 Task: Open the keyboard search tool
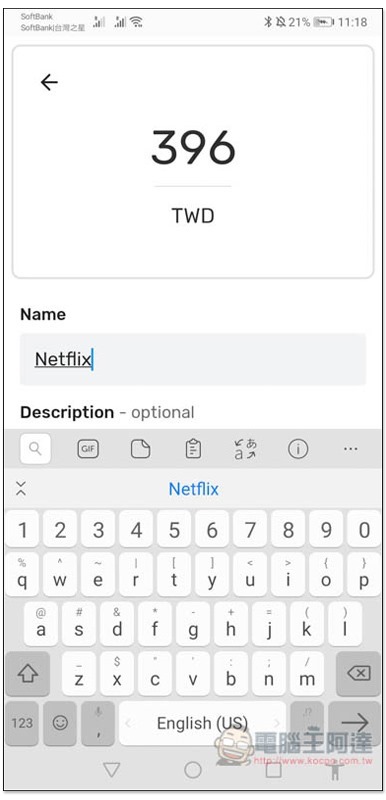coord(35,448)
